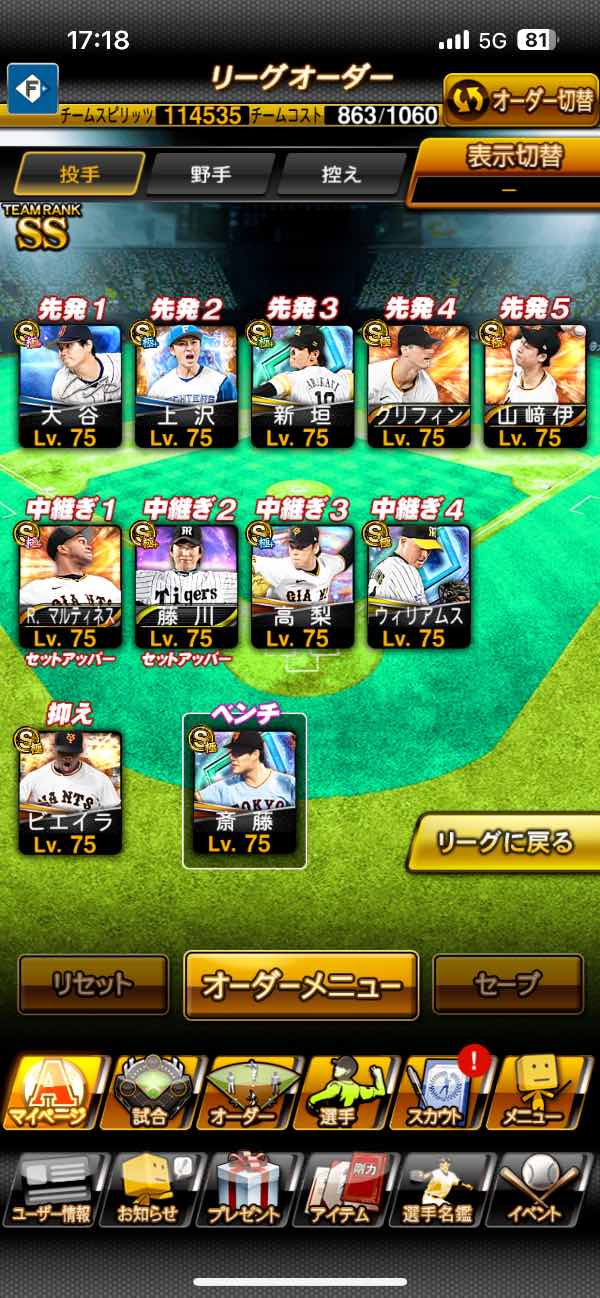Open the オーダーメニュー
The height and width of the screenshot is (1298, 600).
[301, 985]
